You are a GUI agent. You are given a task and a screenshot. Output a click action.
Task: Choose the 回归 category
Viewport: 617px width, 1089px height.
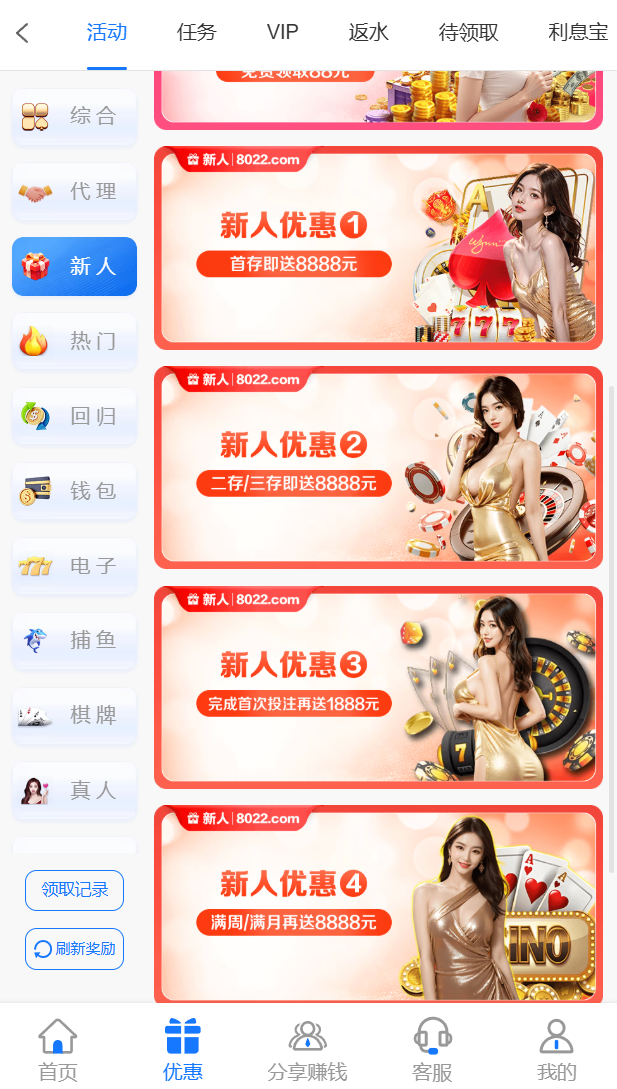point(74,416)
